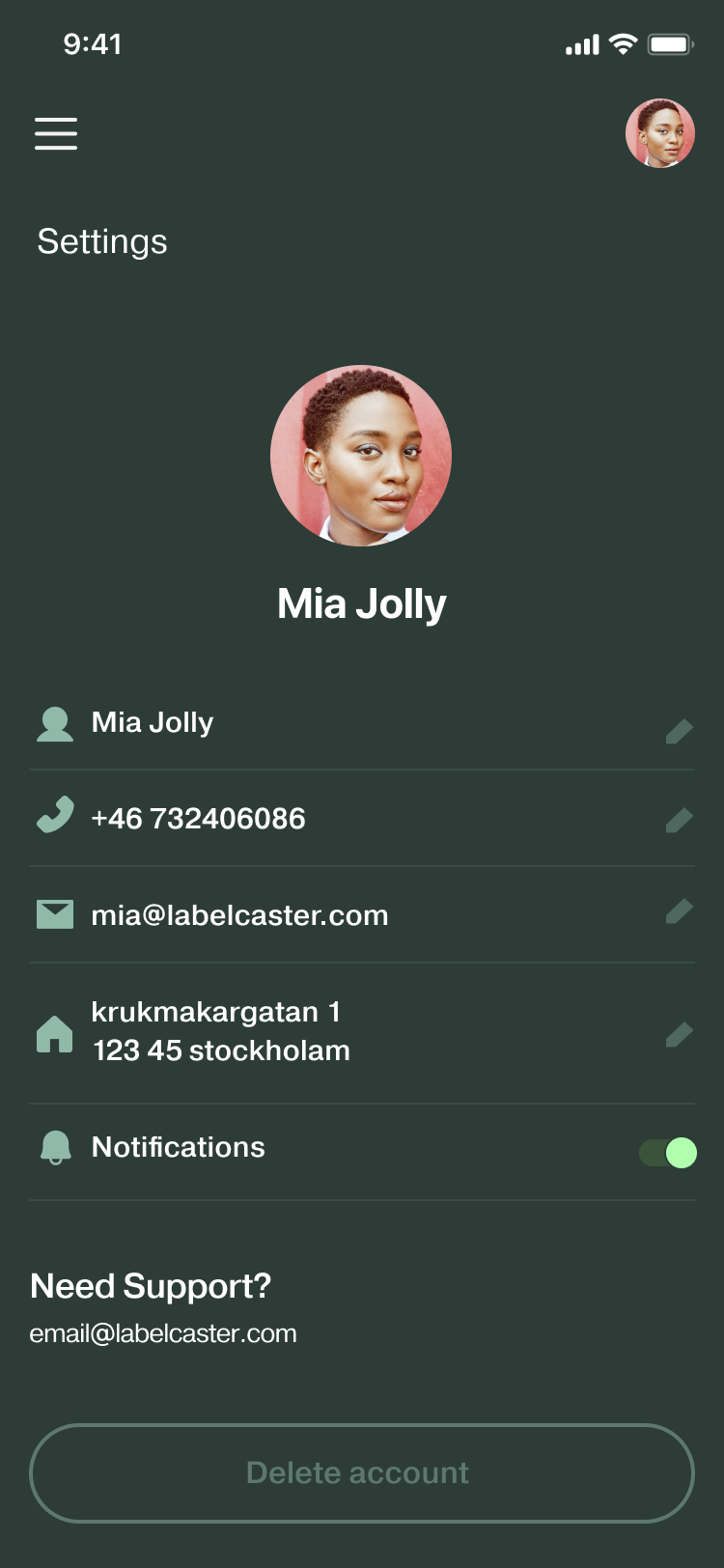Tap the large profile picture
724x1568 pixels.
361,456
